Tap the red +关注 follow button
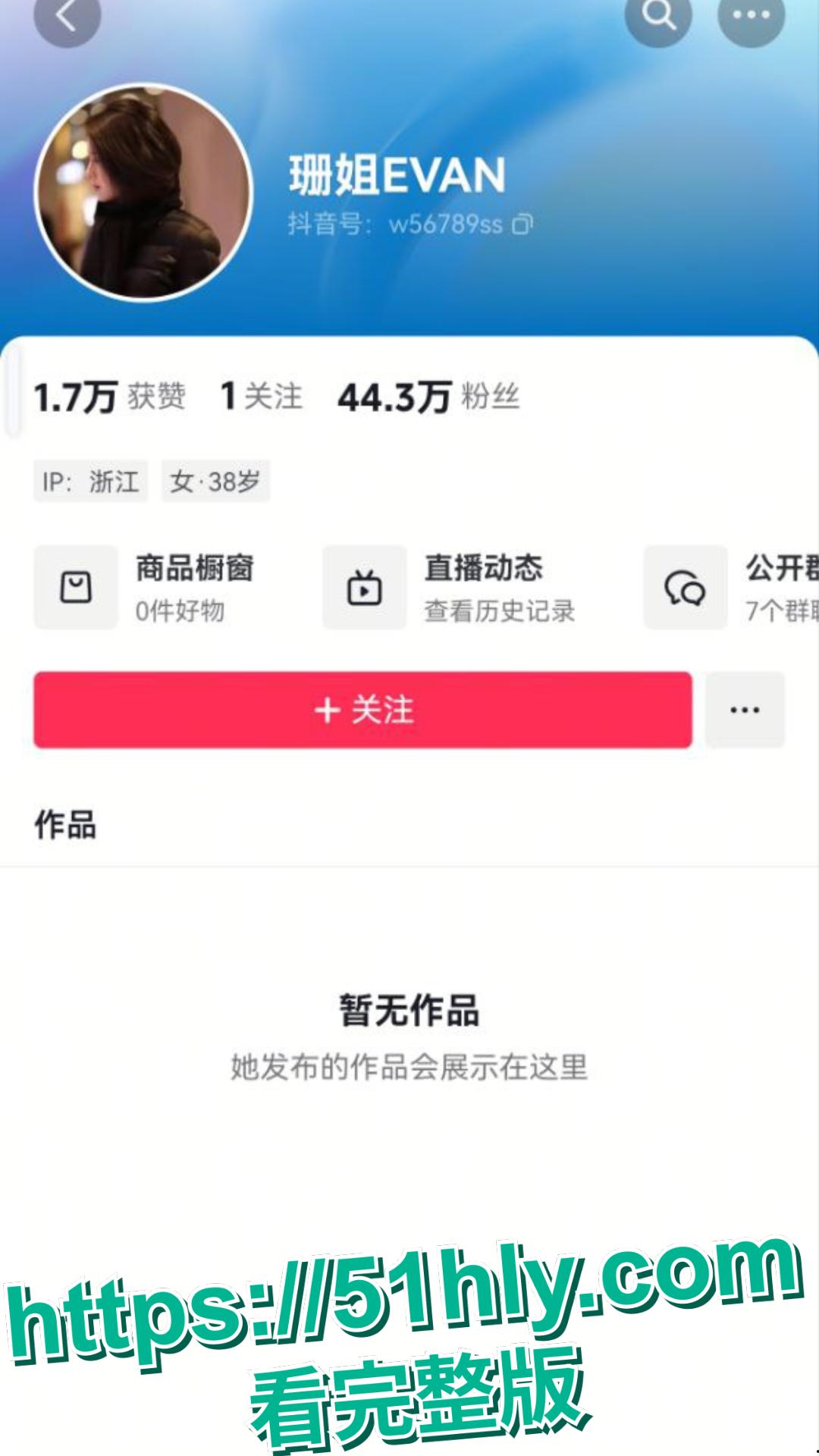Image resolution: width=819 pixels, height=1456 pixels. click(364, 710)
